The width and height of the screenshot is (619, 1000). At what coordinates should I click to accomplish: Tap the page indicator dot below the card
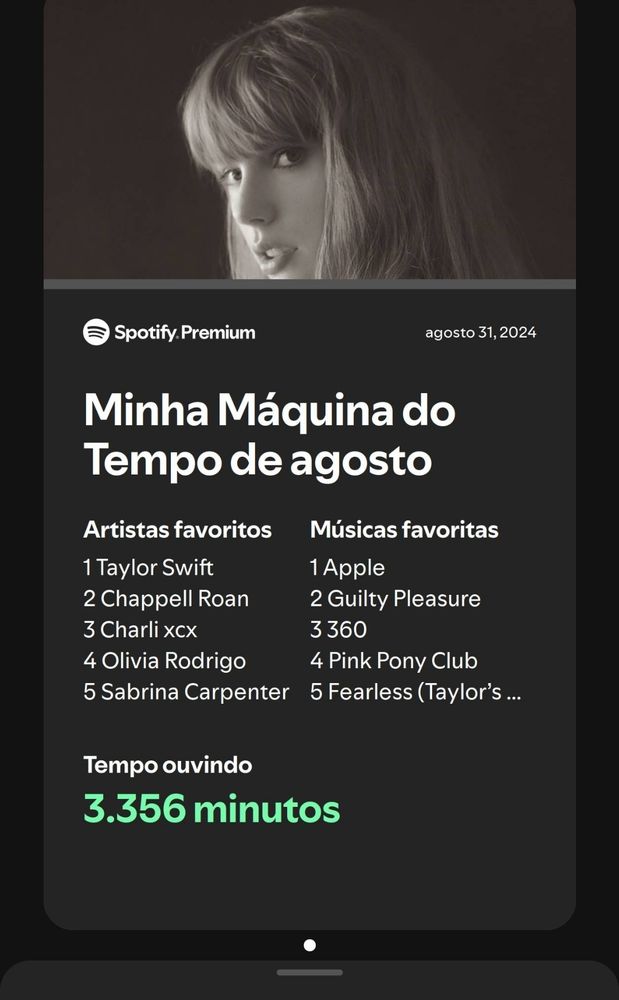pyautogui.click(x=310, y=945)
